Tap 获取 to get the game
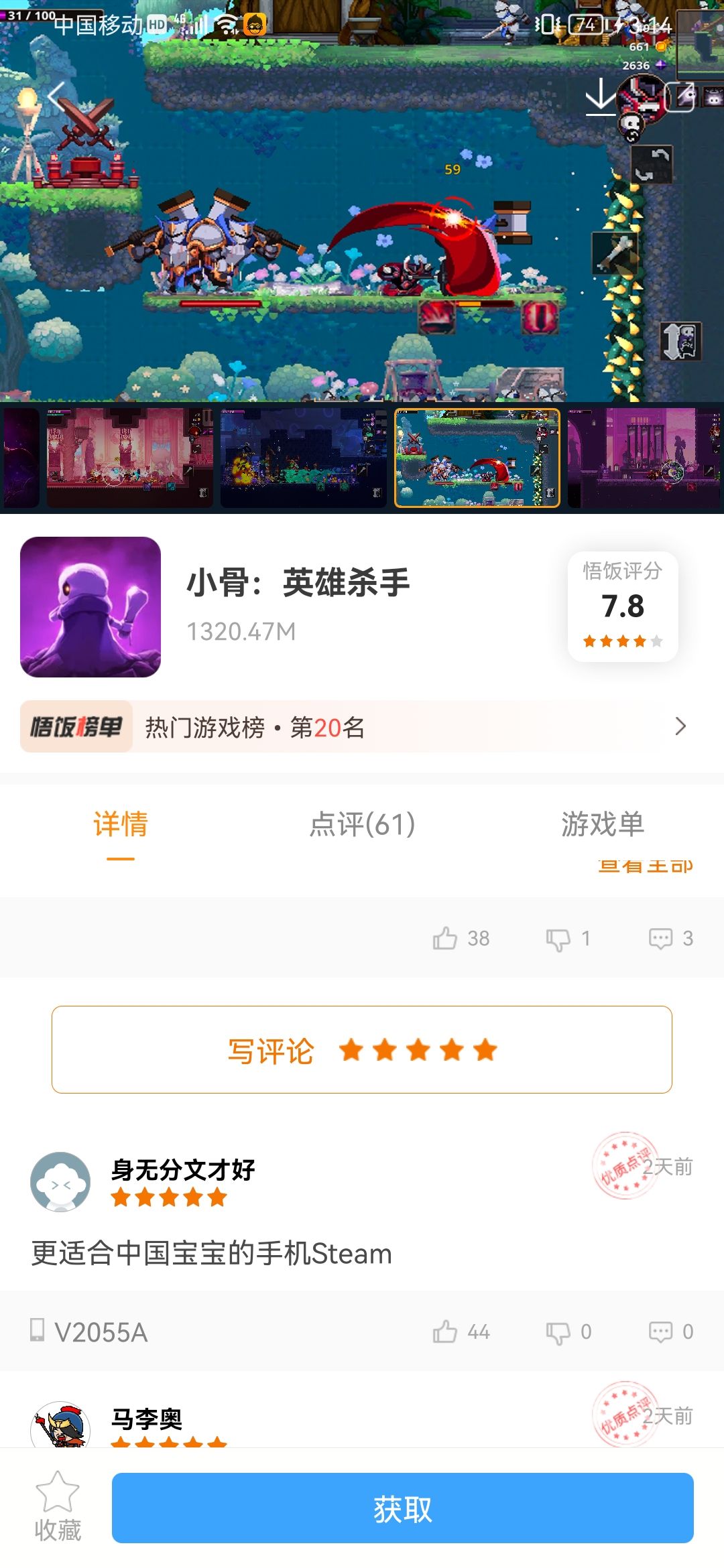Image resolution: width=724 pixels, height=1568 pixels. (x=403, y=1508)
